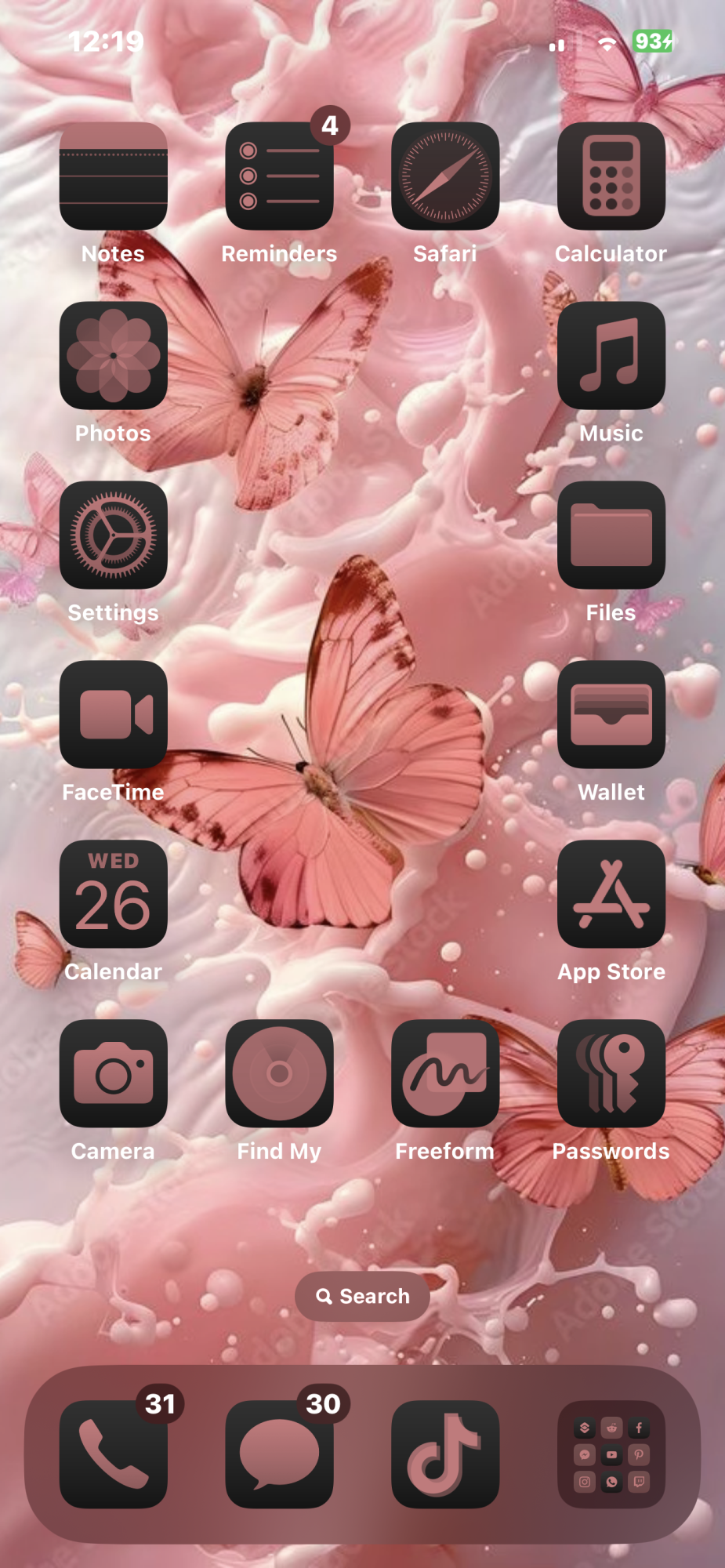Launch the Safari browser
Screen dimensions: 725x1568
coord(445,176)
